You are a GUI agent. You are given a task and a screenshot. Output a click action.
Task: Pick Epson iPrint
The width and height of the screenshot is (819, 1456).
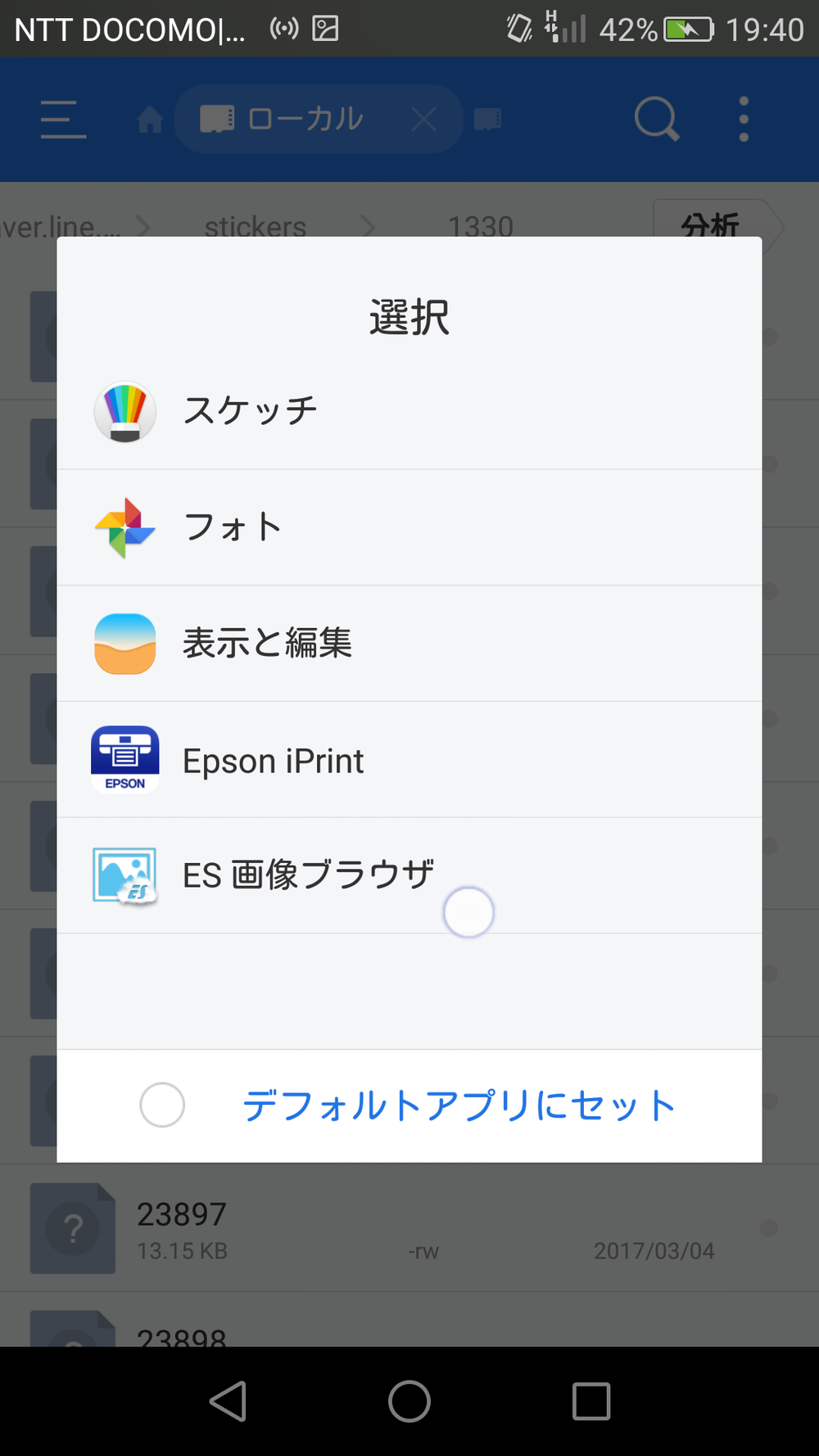click(x=409, y=760)
